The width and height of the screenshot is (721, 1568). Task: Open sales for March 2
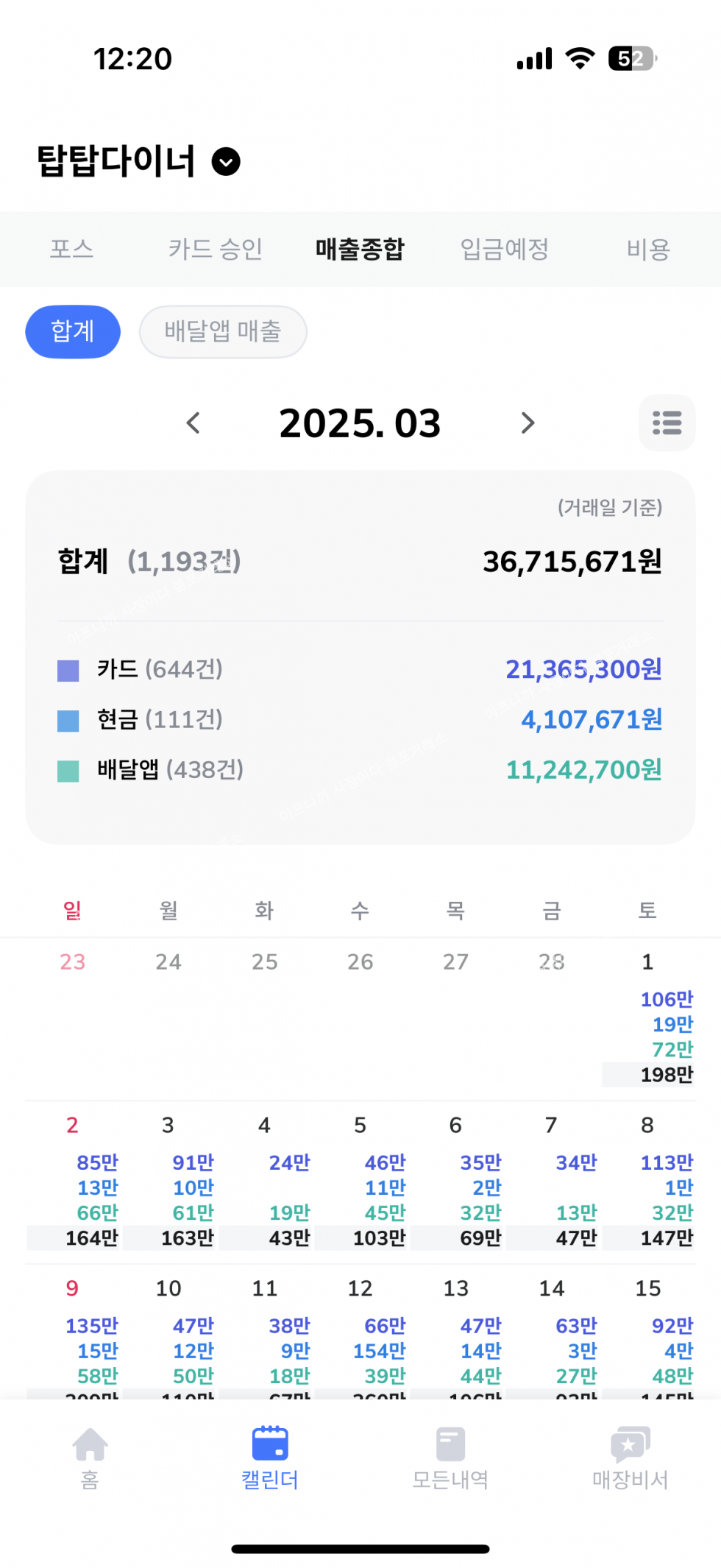(x=74, y=1185)
